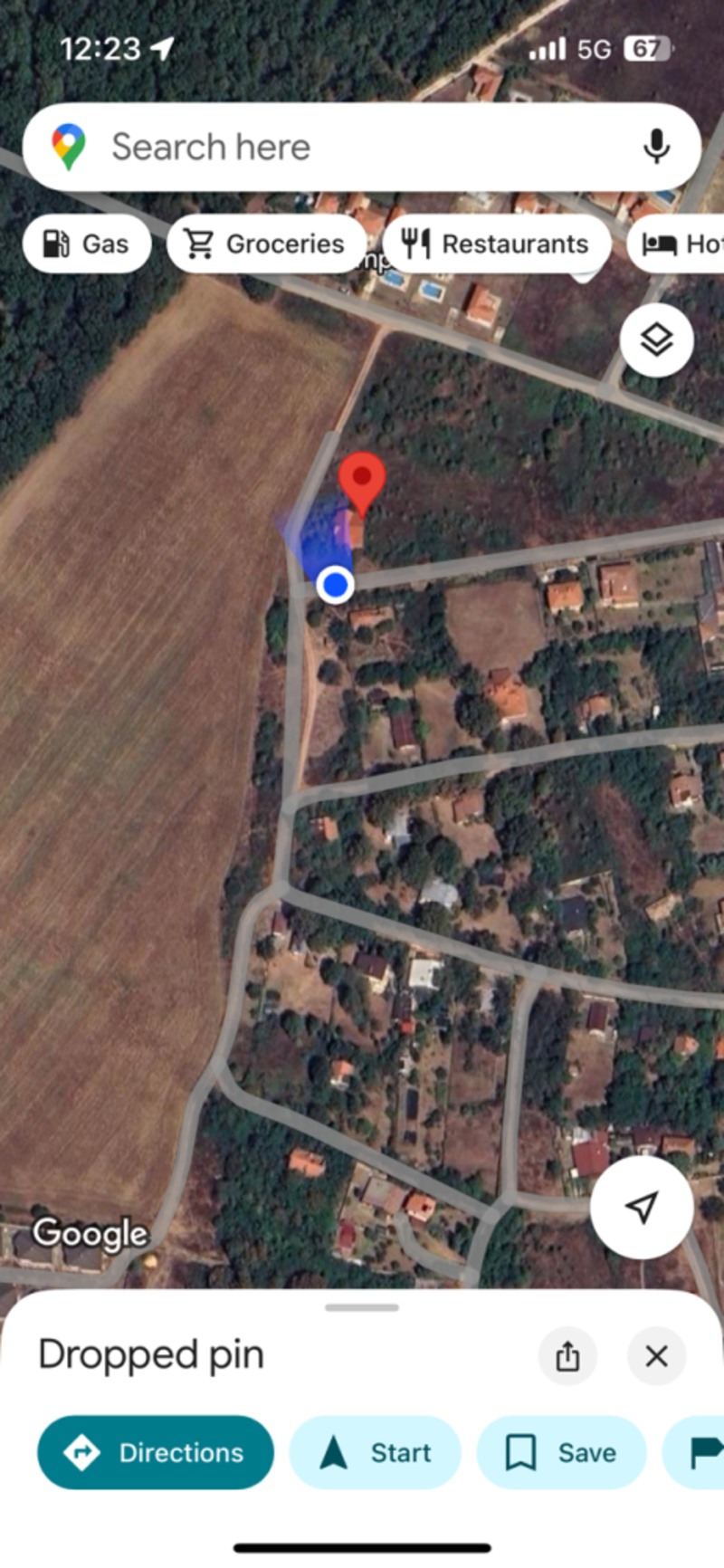Recenter map on my location
This screenshot has width=724, height=1568.
pos(642,1207)
